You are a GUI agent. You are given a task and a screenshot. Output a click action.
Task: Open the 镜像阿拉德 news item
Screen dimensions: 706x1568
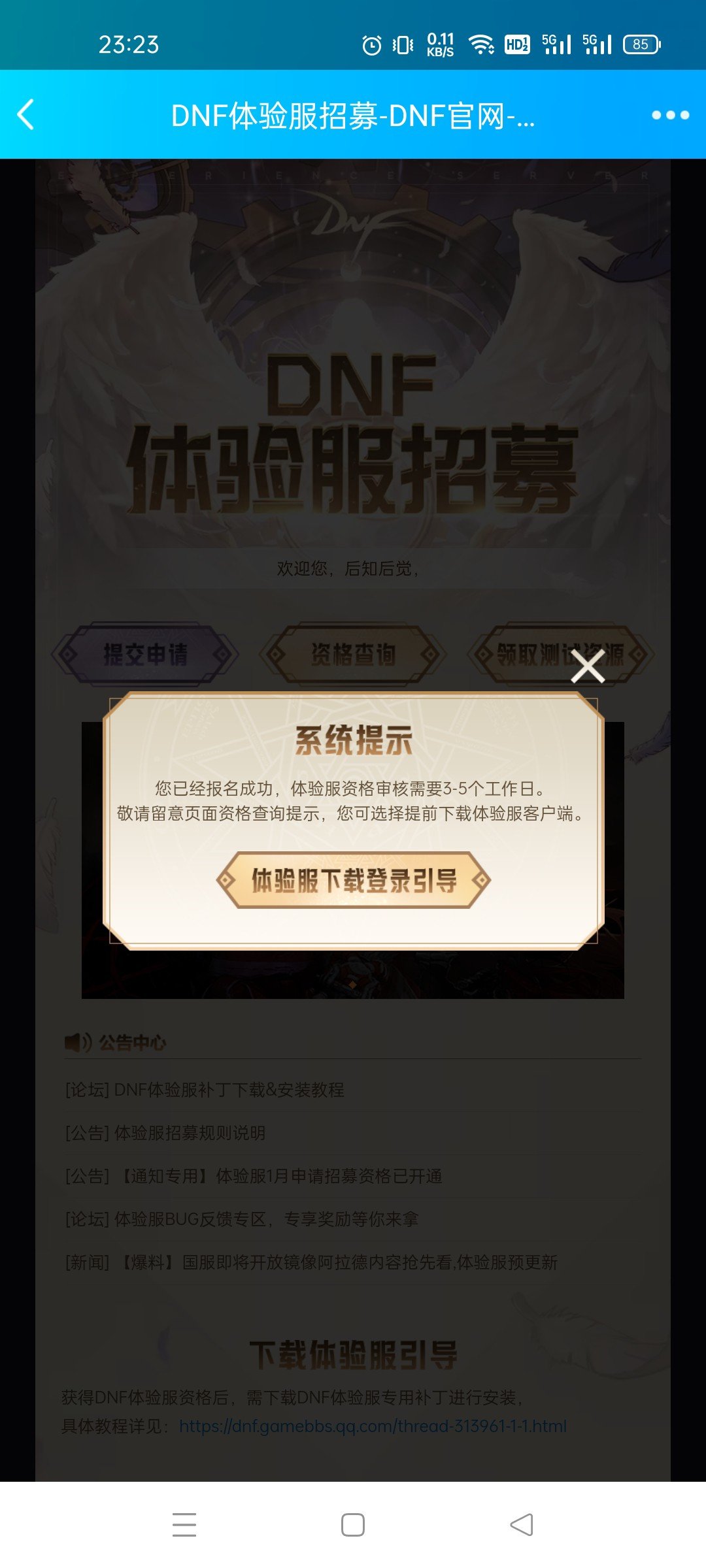click(x=311, y=1262)
